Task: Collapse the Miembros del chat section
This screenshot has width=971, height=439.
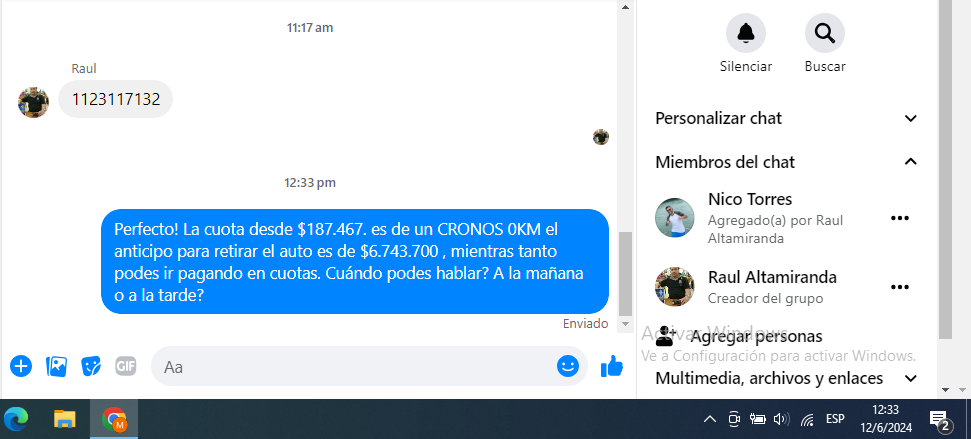Action: click(910, 162)
